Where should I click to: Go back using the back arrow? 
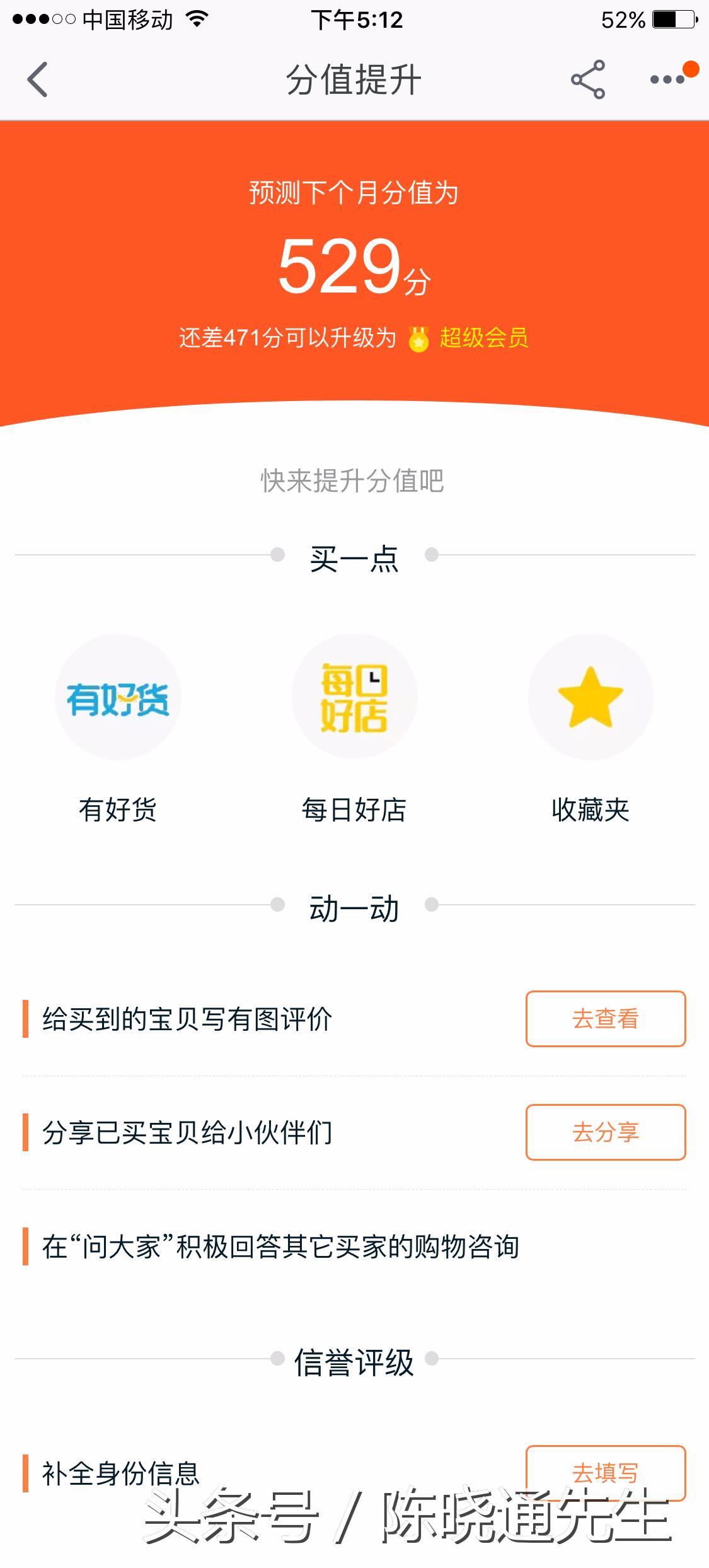pyautogui.click(x=38, y=80)
